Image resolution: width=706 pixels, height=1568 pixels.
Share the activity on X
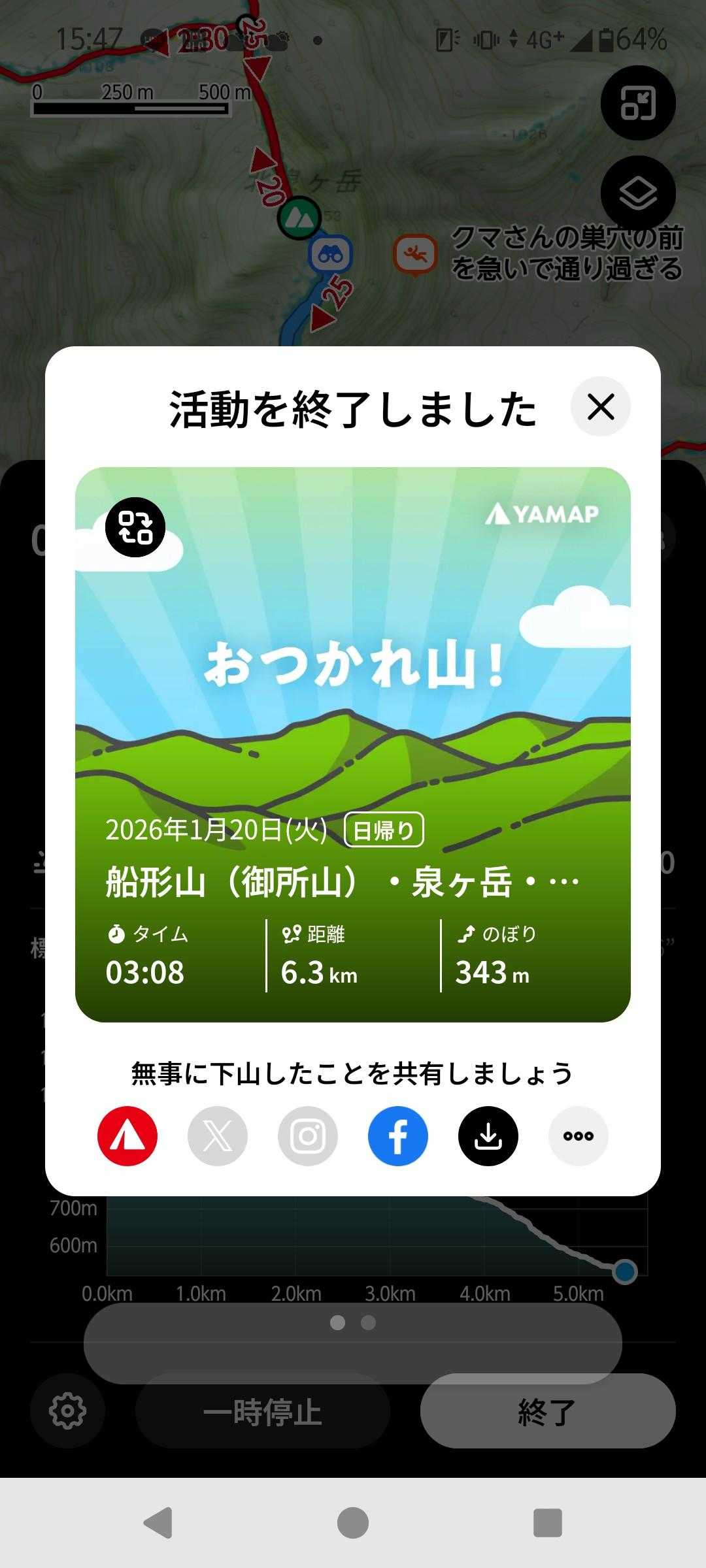click(218, 1136)
